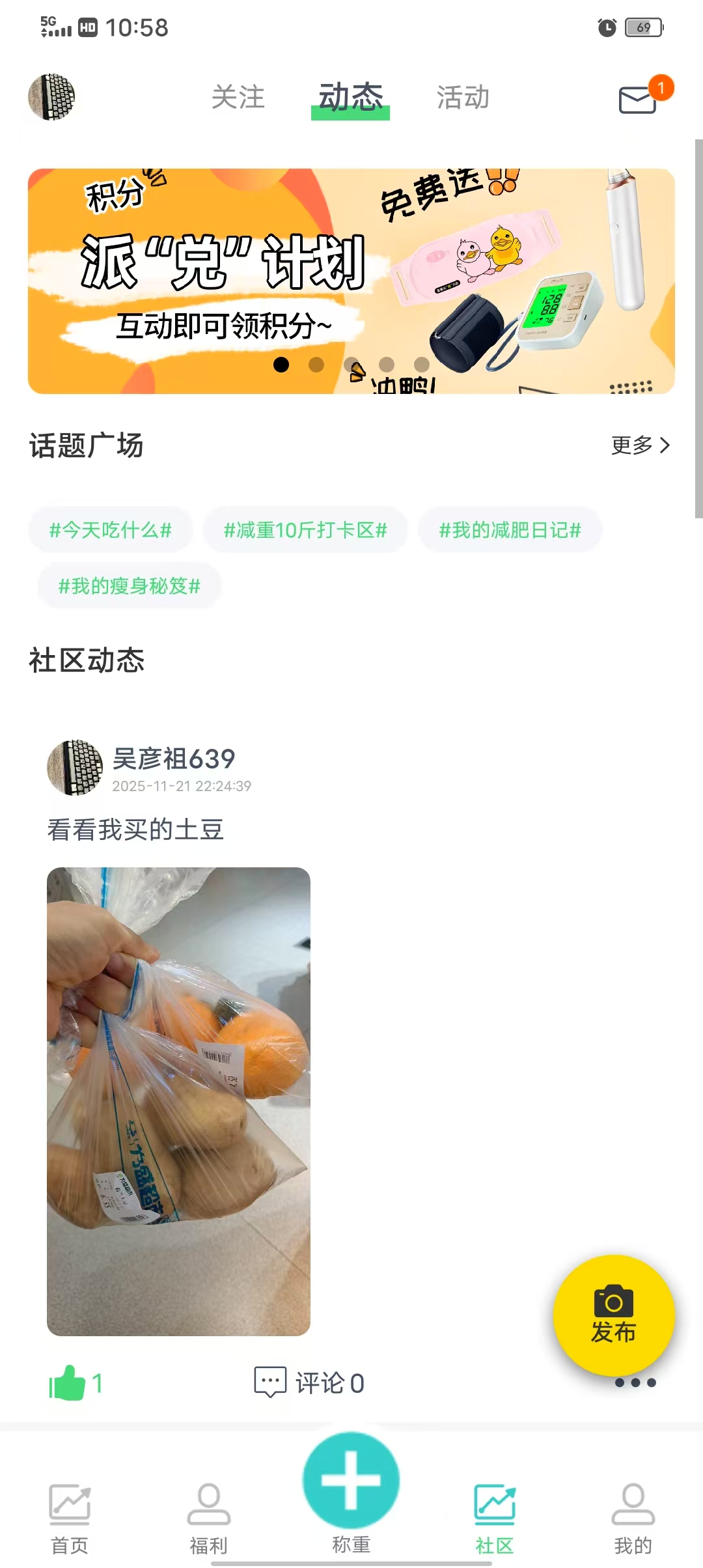Screen dimensions: 703x1568
Task: Open the #我的减肥日记# topic
Action: pos(510,530)
